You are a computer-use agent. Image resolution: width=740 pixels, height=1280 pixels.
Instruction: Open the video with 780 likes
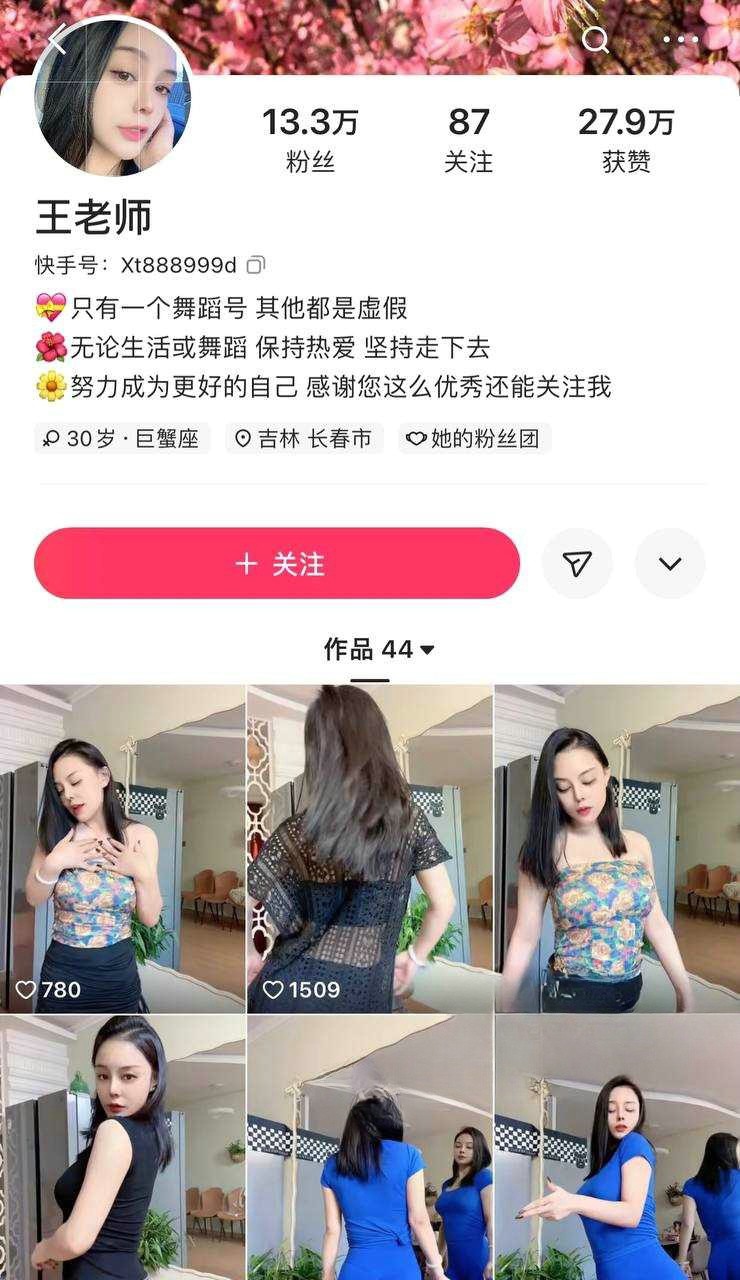pos(122,848)
